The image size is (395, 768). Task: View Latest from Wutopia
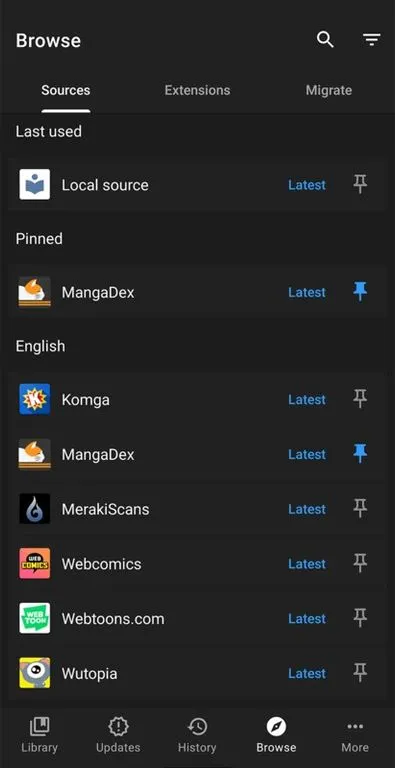click(x=307, y=673)
